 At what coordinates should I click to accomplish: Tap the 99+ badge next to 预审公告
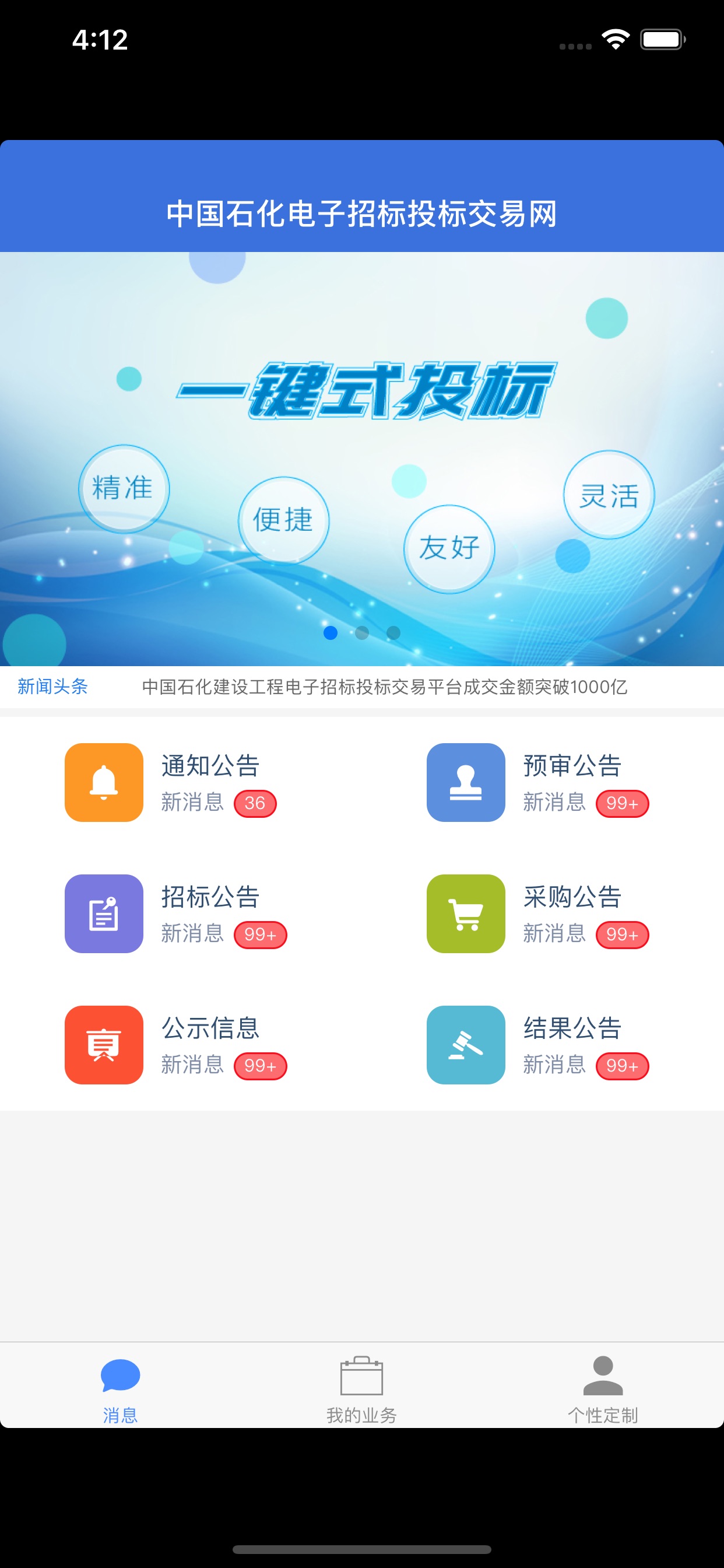[x=623, y=803]
